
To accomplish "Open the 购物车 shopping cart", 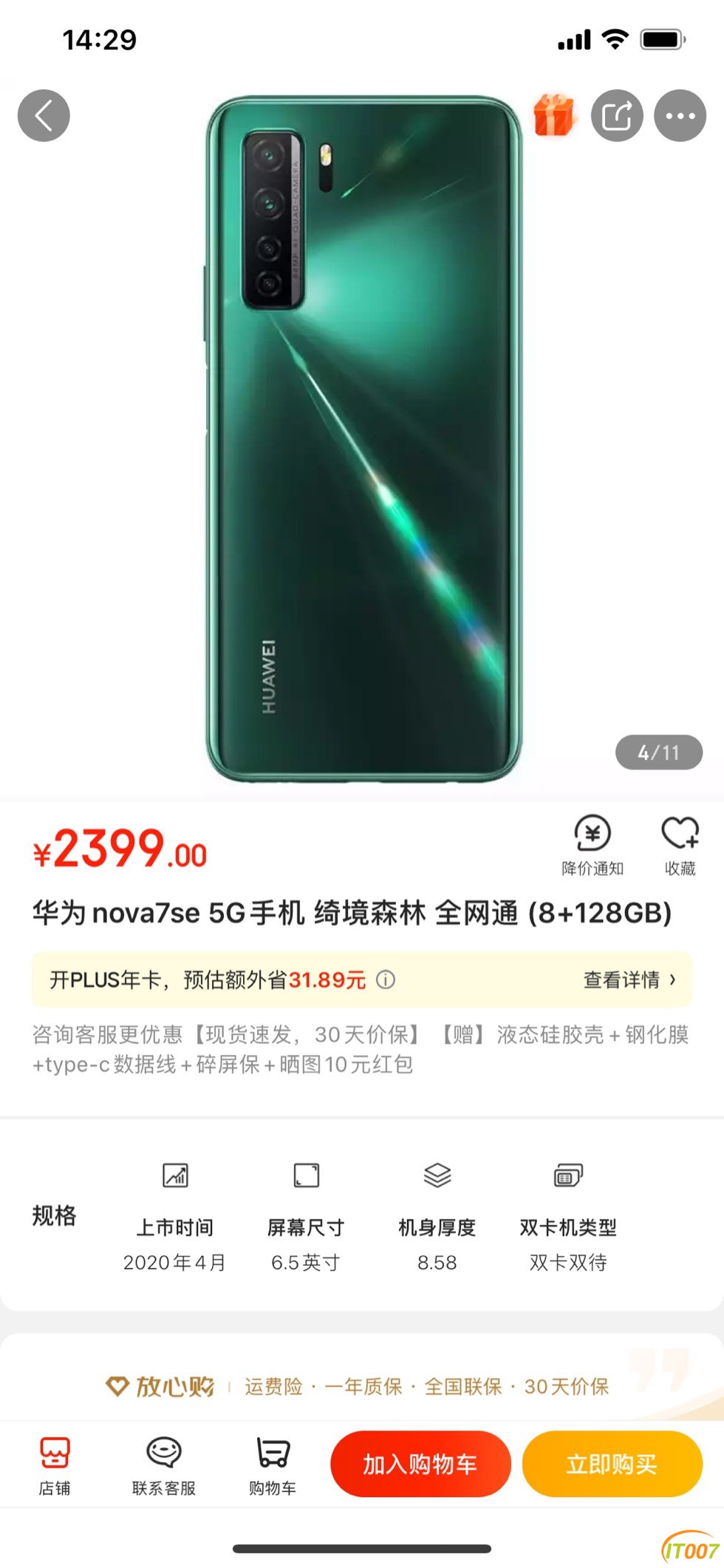I will click(x=273, y=1465).
